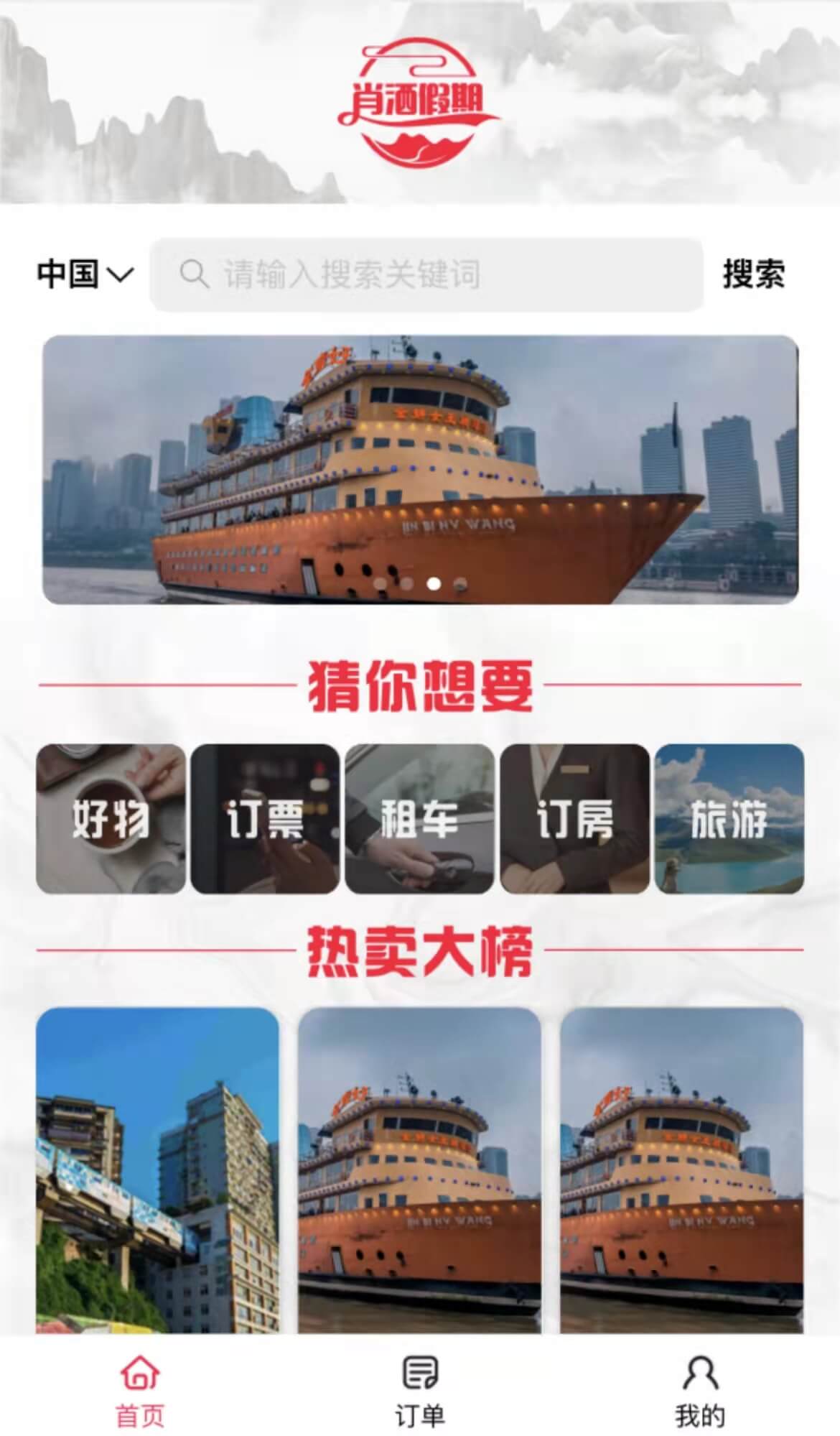Open the 好物 category tile
Viewport: 840px width, 1436px height.
click(x=111, y=819)
